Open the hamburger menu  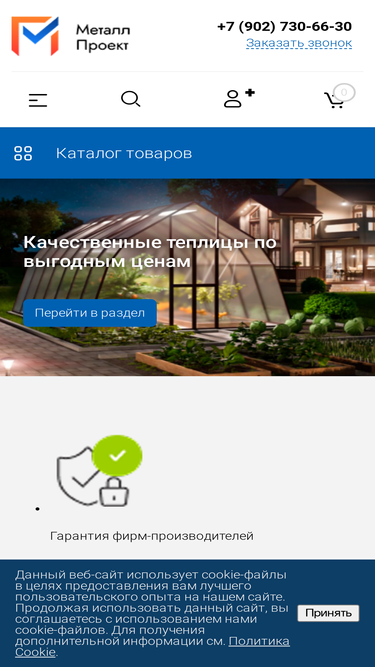38,100
